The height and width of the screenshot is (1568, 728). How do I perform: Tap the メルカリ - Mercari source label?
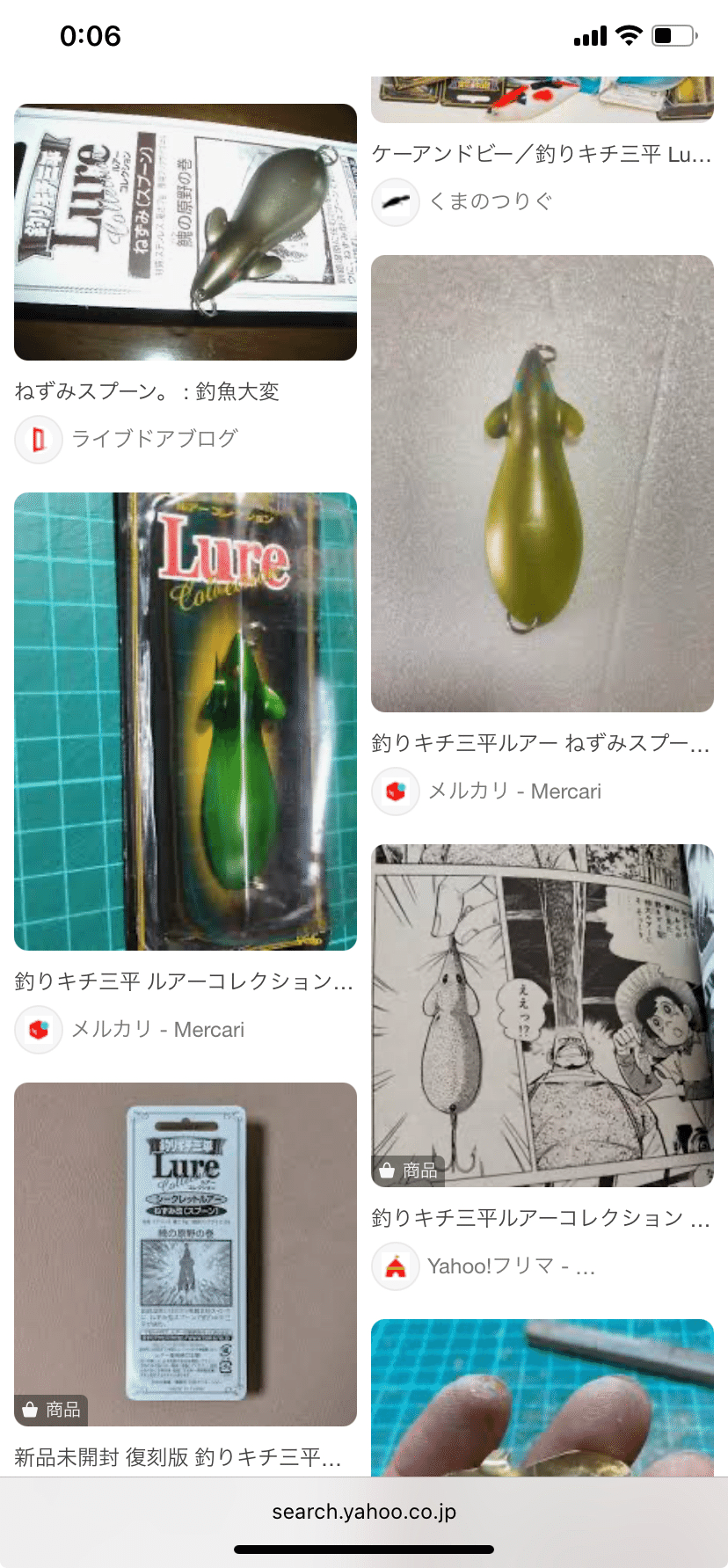tap(514, 791)
